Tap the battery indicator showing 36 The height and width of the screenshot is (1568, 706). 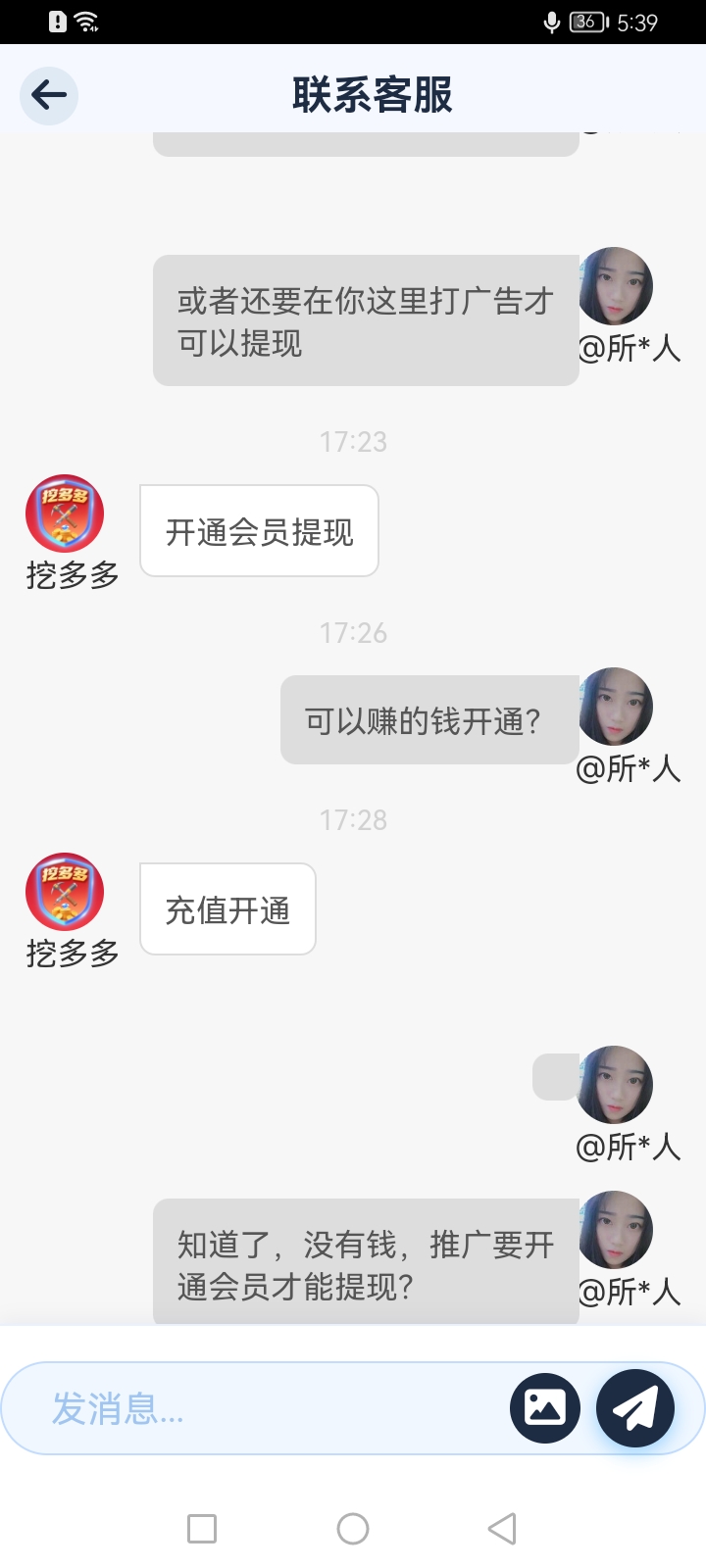[x=589, y=20]
